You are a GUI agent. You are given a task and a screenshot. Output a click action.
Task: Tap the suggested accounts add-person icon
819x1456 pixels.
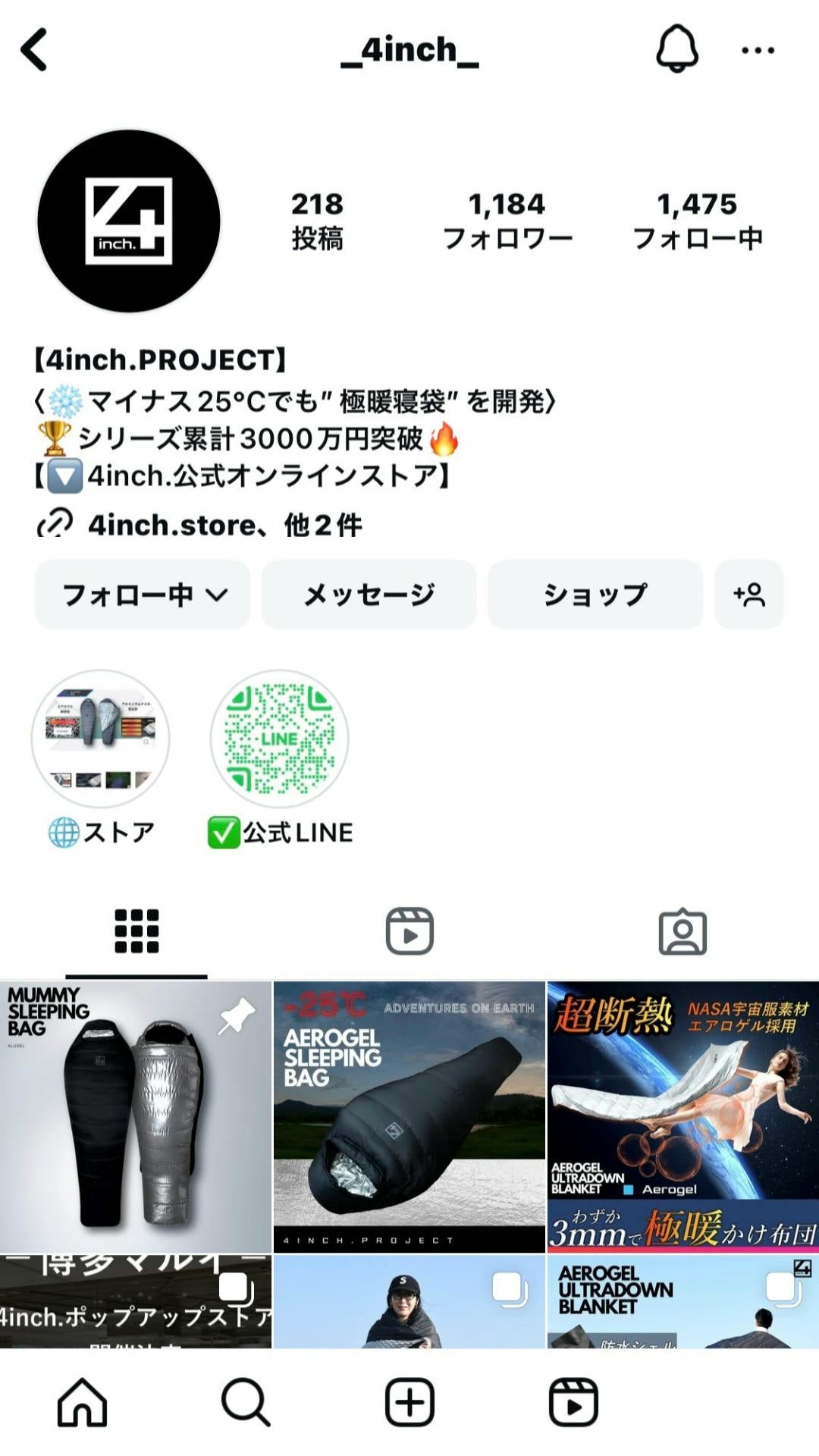(x=748, y=595)
